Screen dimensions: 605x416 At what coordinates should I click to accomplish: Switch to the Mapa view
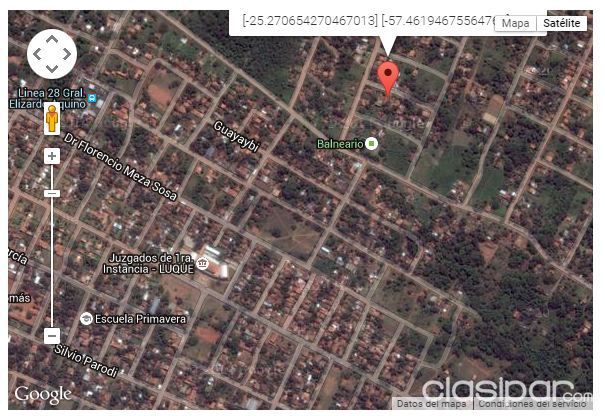point(515,23)
